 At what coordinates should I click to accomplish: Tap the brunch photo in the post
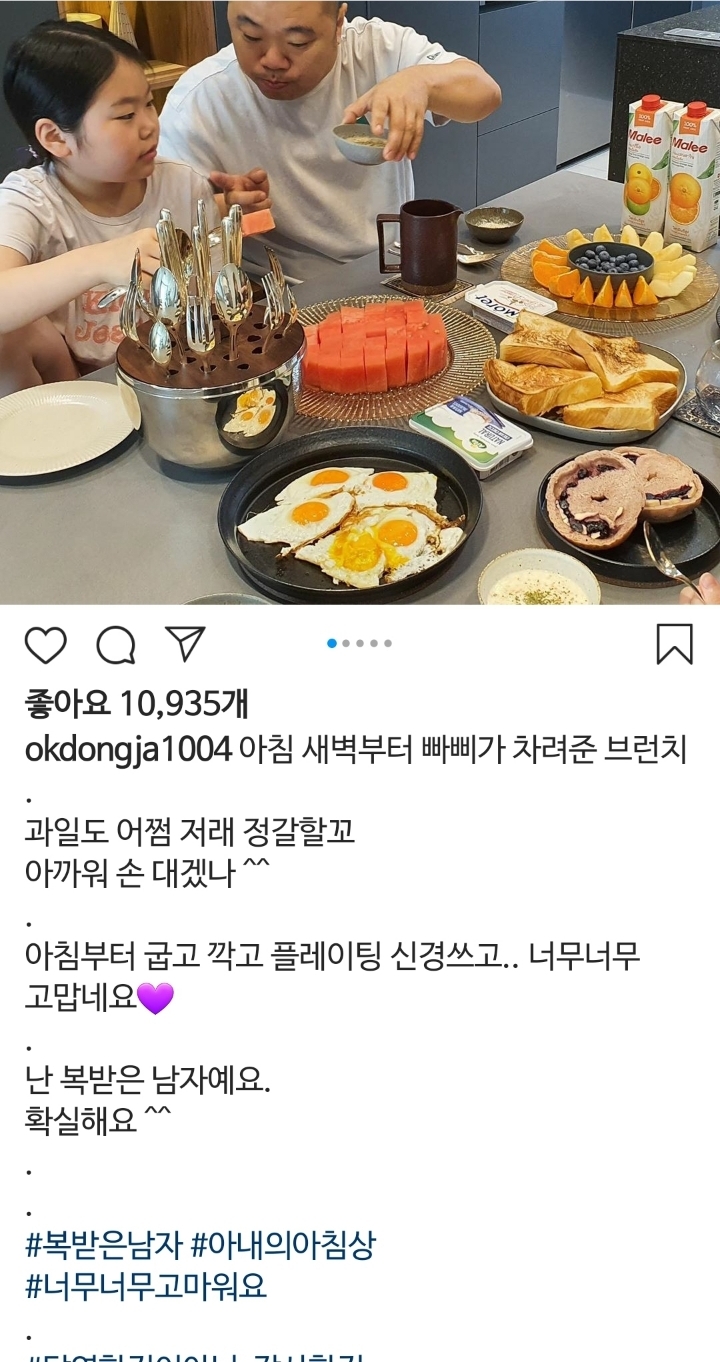pyautogui.click(x=360, y=300)
